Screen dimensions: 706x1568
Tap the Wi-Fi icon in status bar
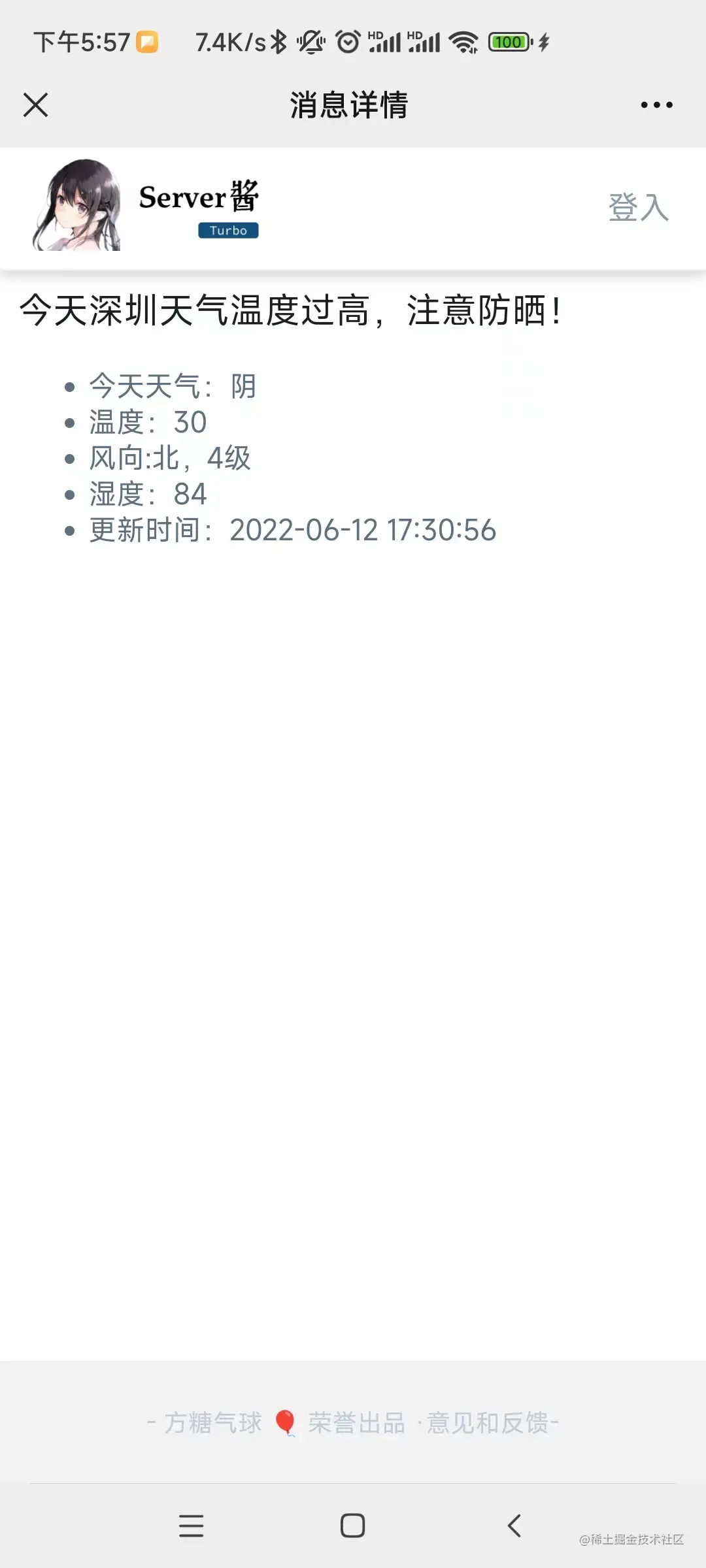464,41
